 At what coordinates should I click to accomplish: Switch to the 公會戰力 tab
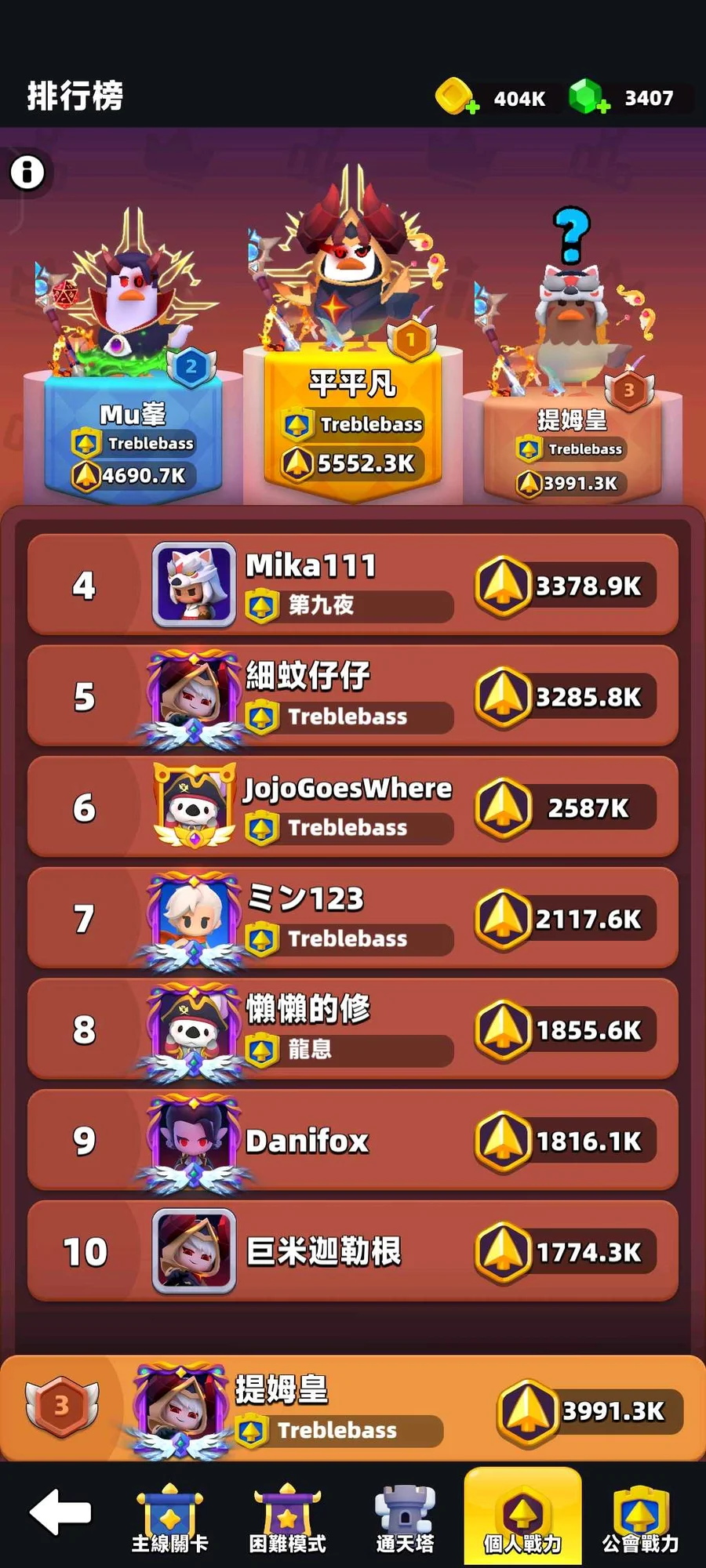click(x=640, y=1519)
